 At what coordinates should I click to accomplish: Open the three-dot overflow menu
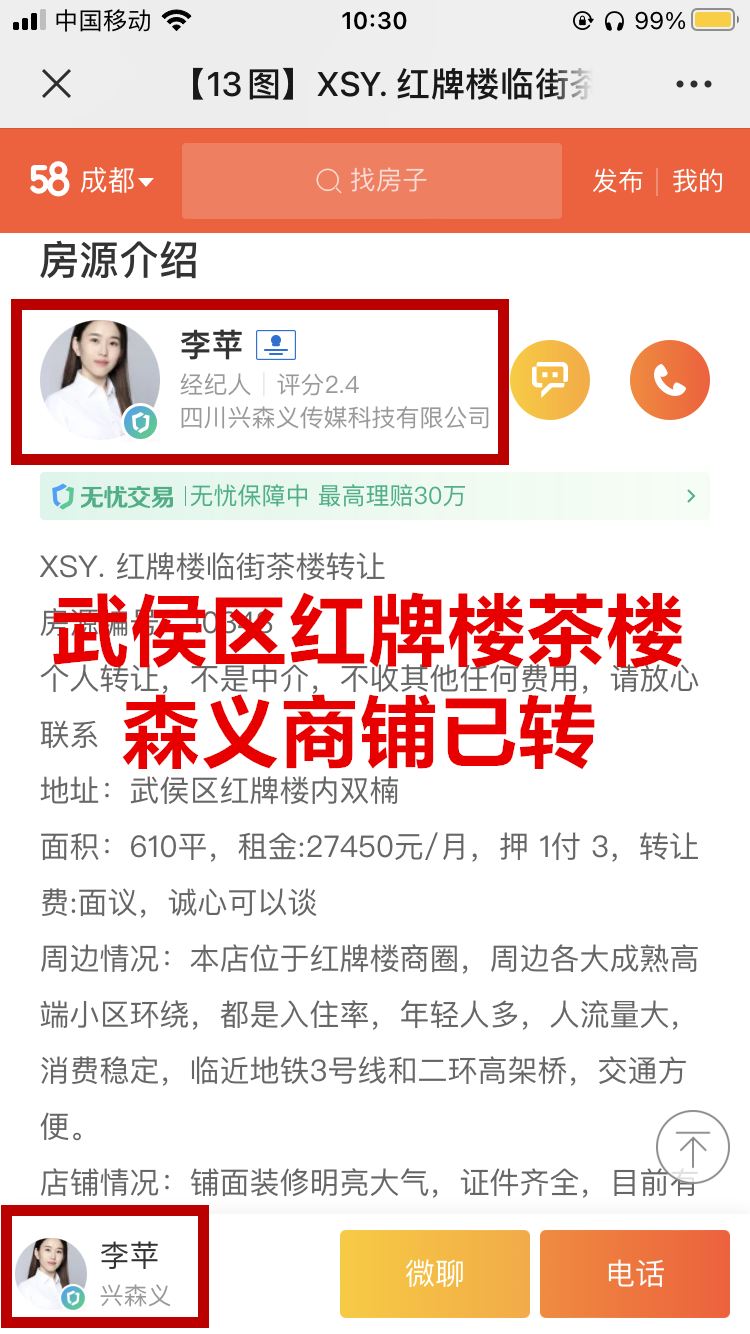click(x=694, y=84)
